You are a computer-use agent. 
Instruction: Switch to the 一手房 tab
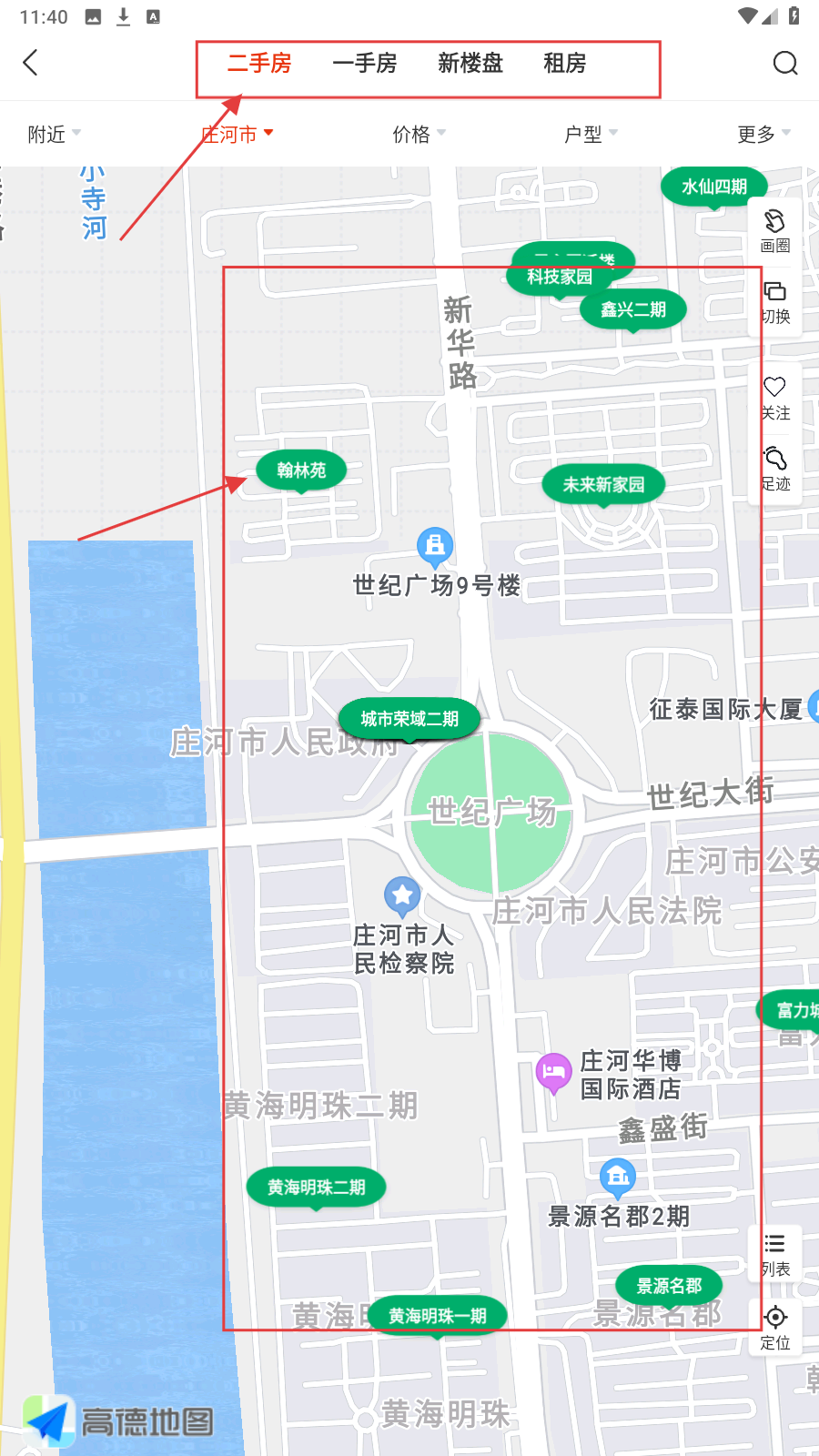364,64
